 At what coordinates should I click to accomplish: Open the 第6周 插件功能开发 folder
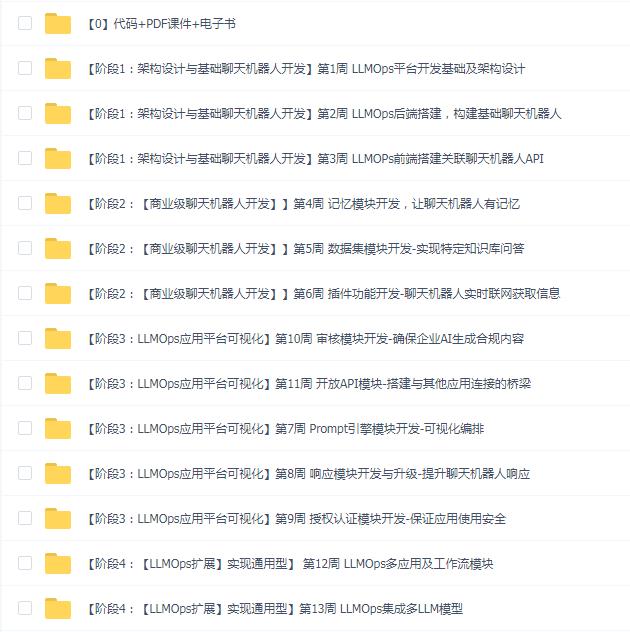[323, 294]
